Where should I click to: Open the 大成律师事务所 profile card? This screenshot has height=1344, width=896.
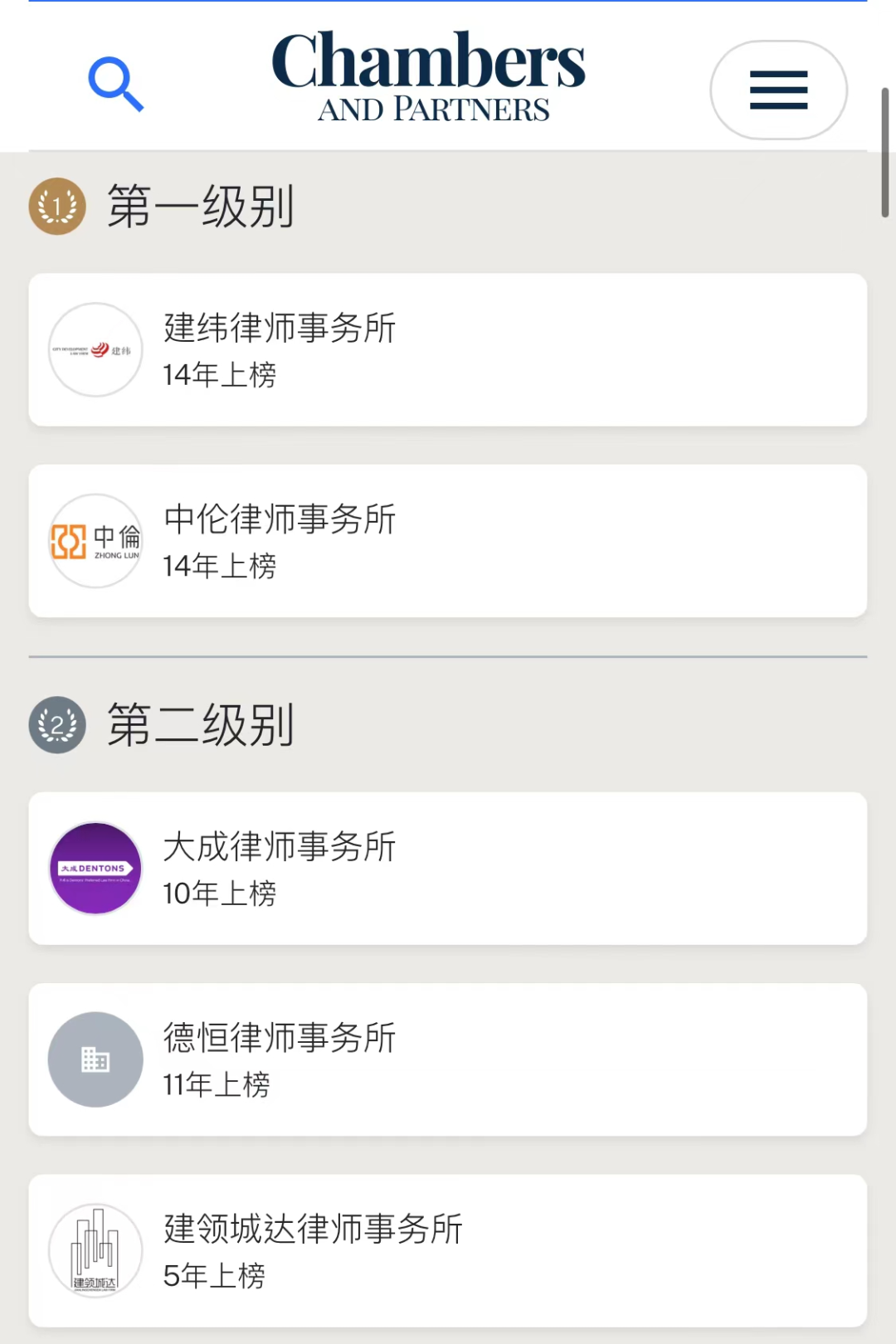point(448,868)
